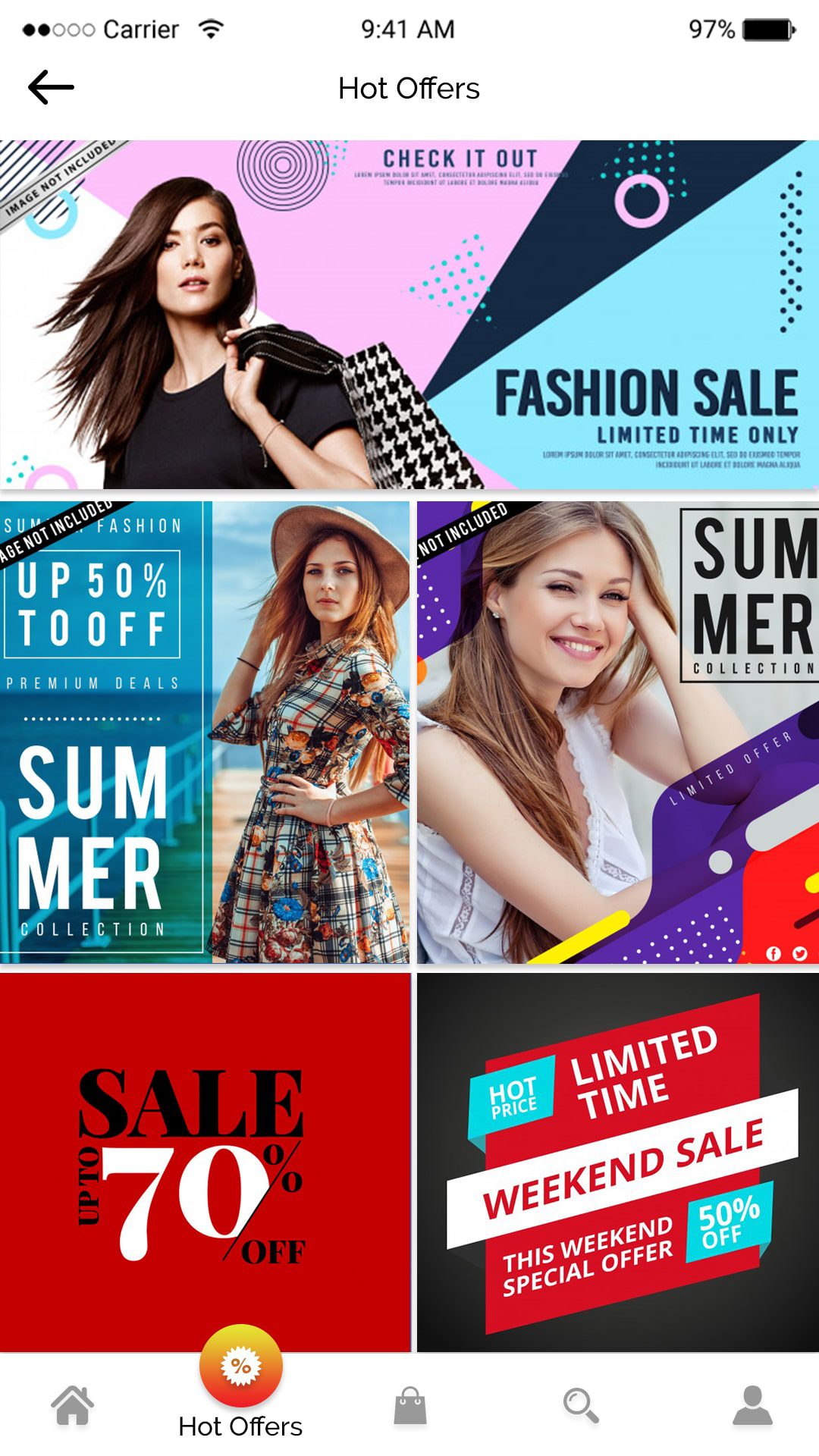Viewport: 819px width, 1456px height.
Task: Open the Sale Up To 70% Off offer
Action: tap(205, 1162)
